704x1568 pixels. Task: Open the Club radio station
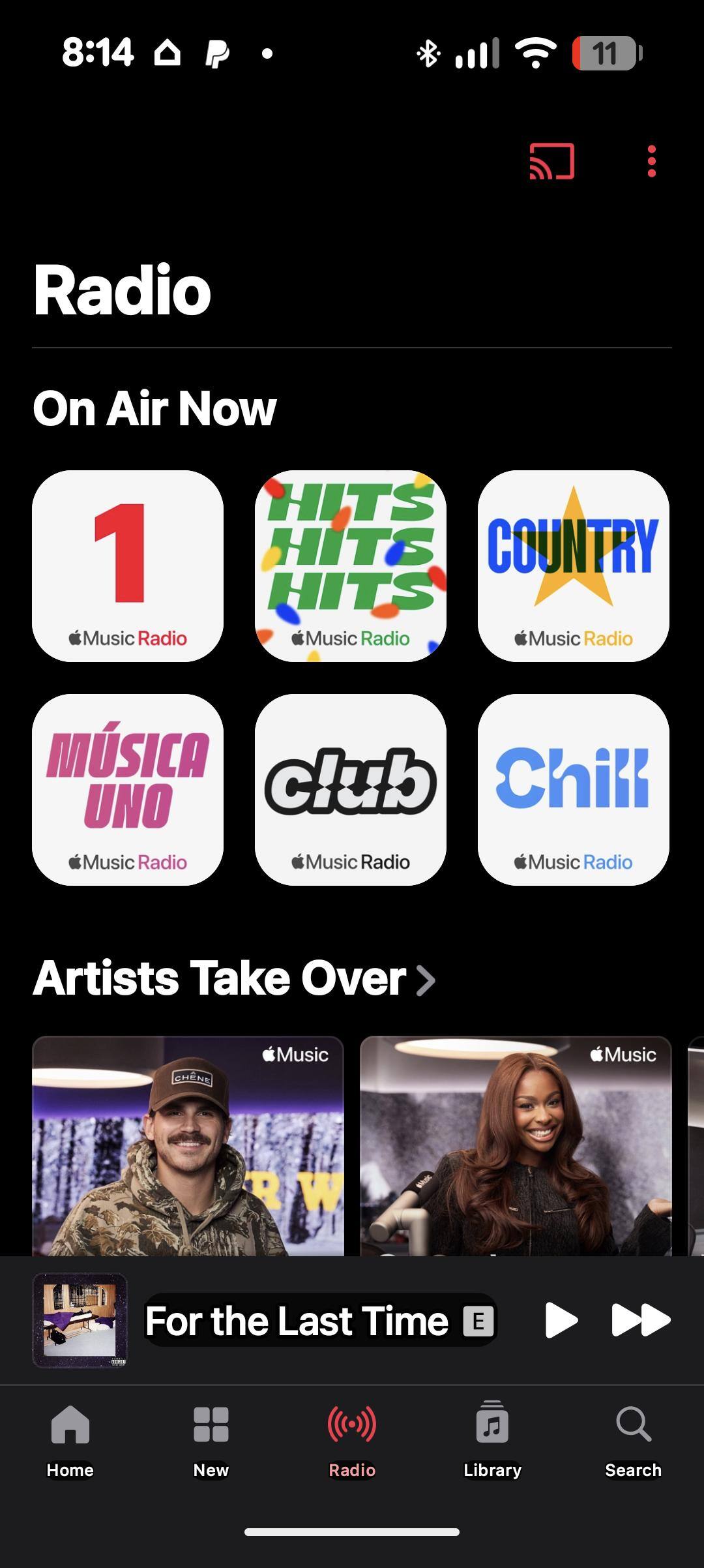click(x=351, y=789)
